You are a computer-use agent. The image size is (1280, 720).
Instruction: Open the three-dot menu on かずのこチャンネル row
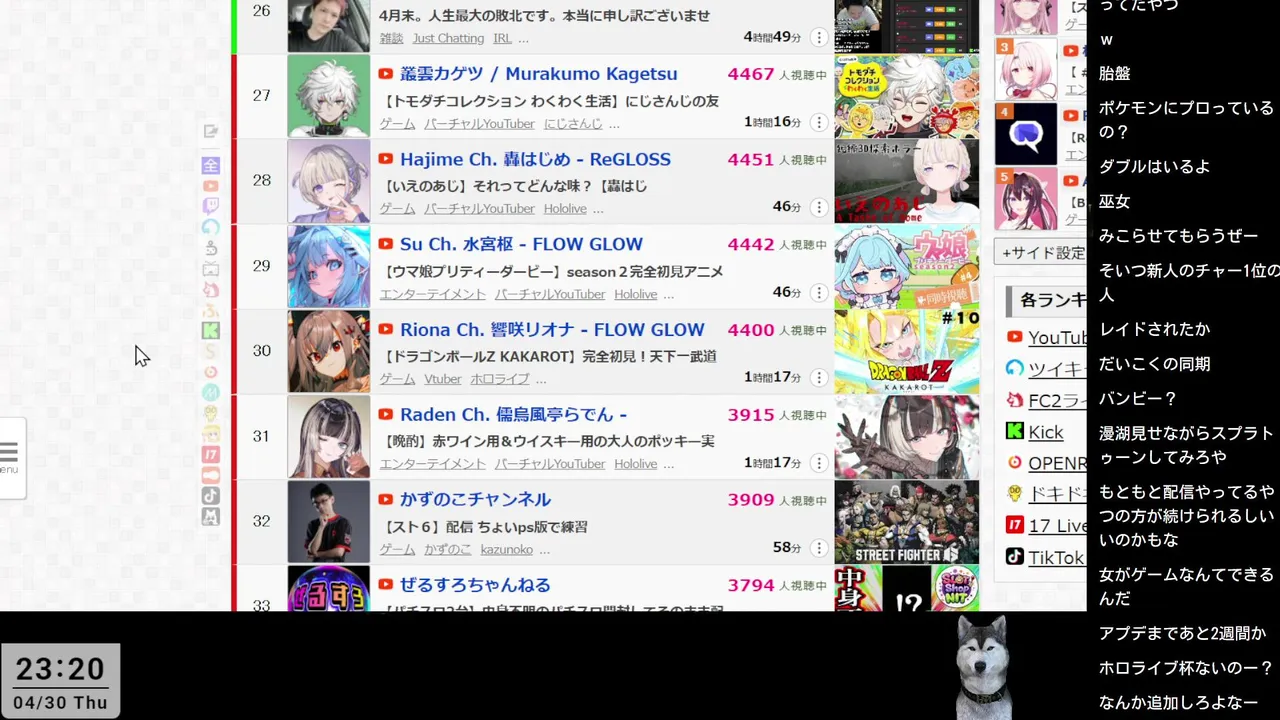click(x=819, y=548)
